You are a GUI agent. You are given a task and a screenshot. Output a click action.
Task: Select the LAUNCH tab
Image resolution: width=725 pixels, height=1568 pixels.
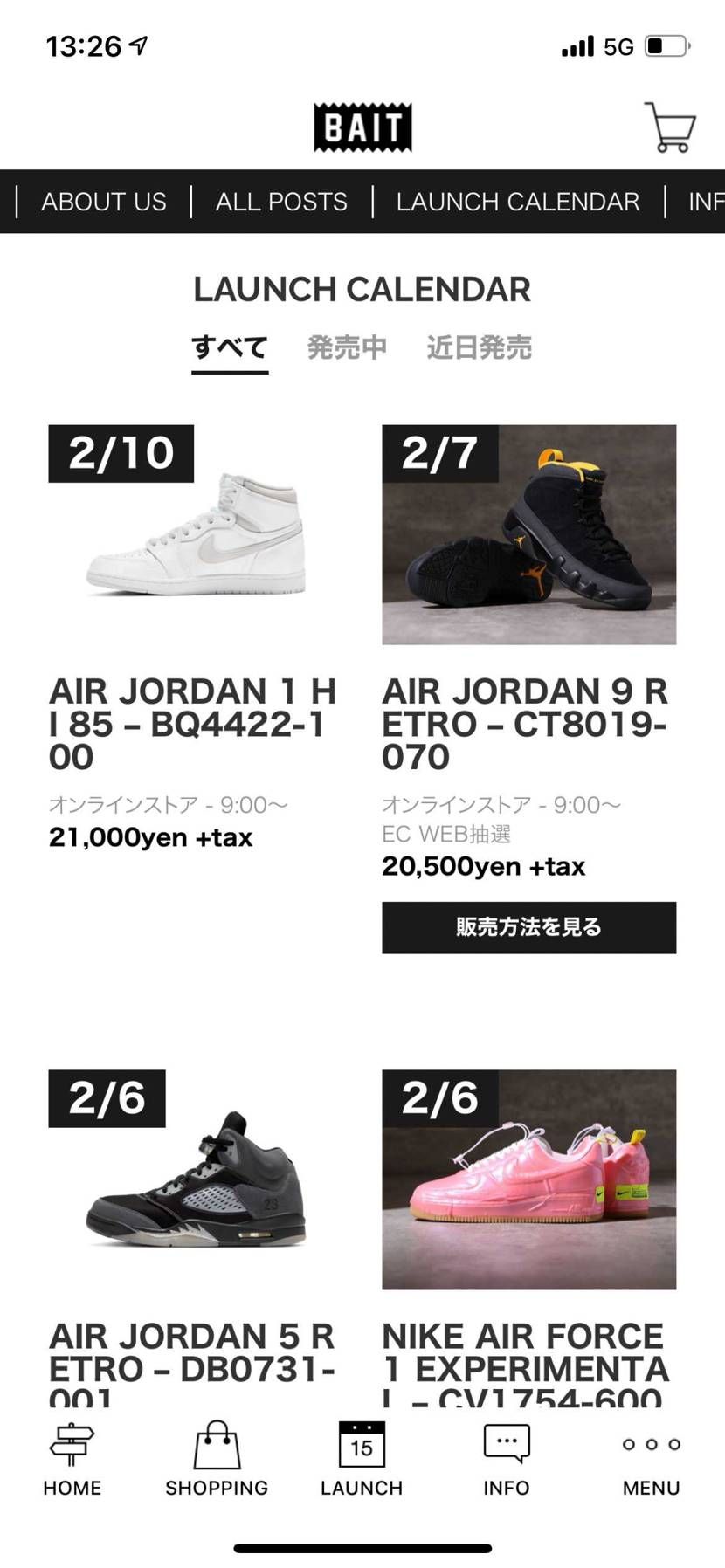pyautogui.click(x=362, y=1460)
